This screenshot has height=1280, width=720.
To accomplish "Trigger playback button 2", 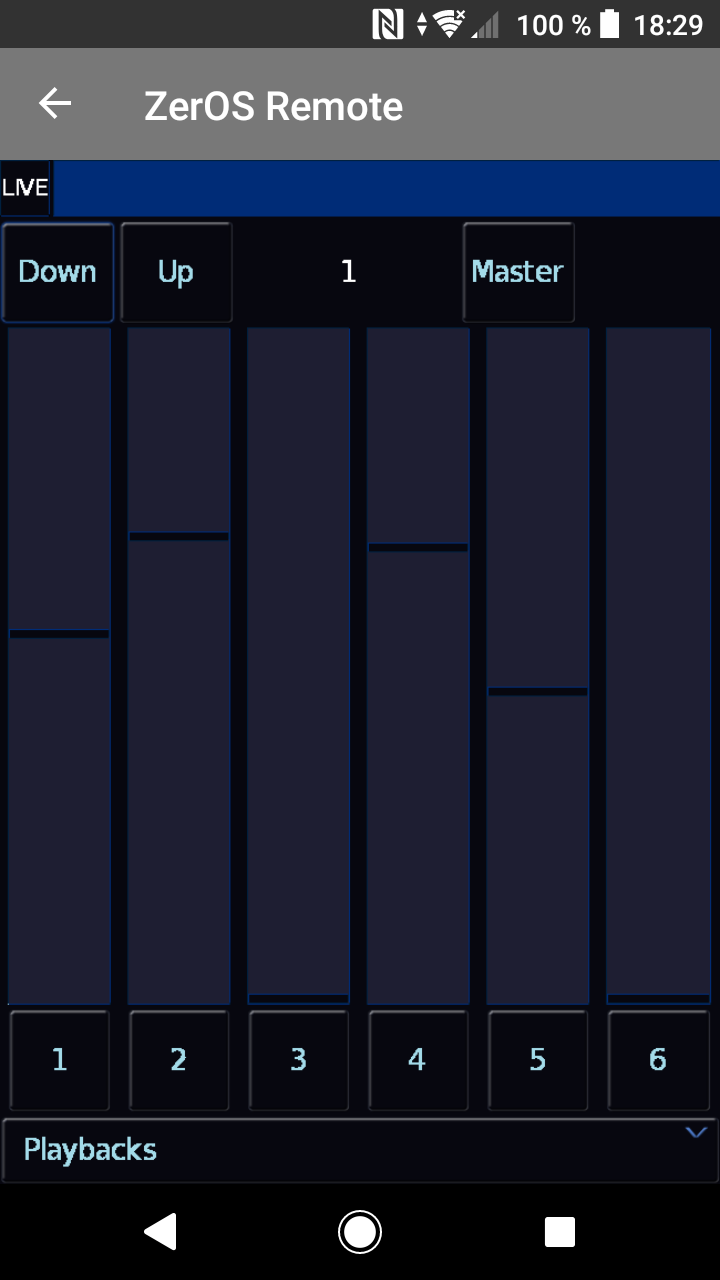I will tap(179, 1060).
